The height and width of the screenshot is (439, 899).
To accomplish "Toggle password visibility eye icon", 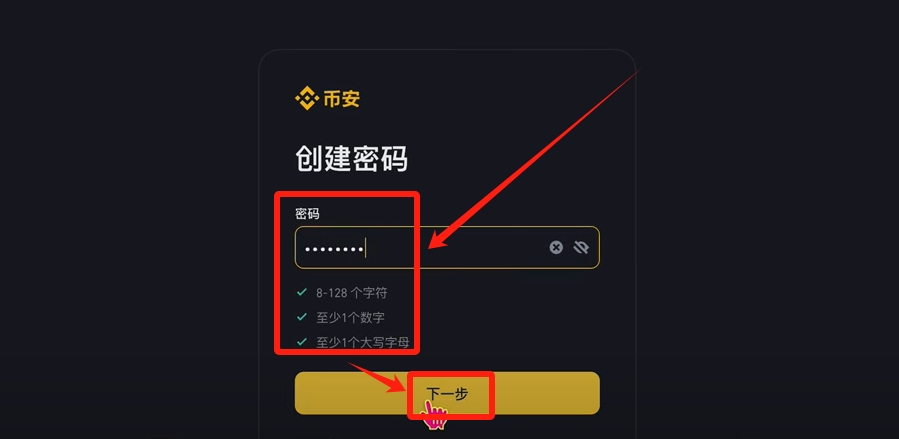I will tap(581, 247).
